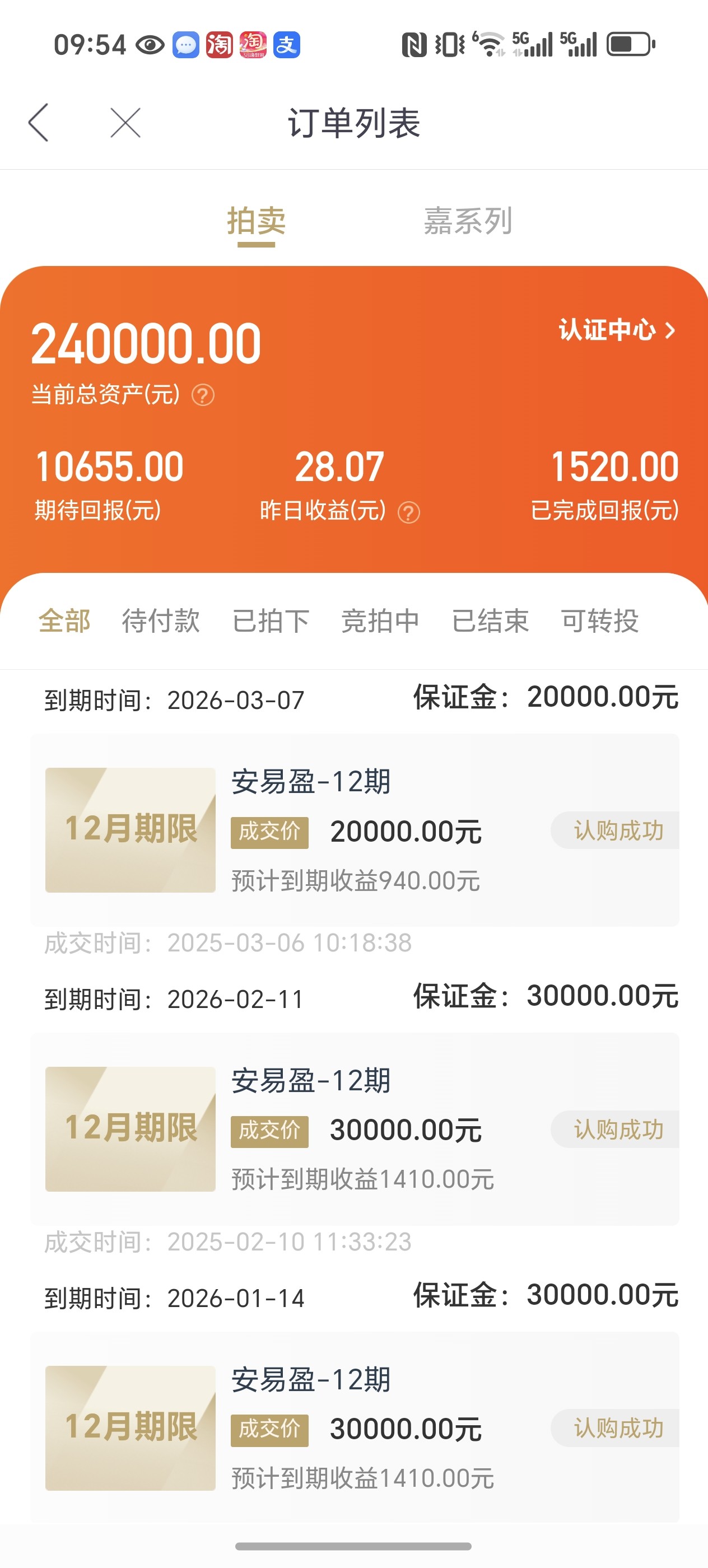Filter orders by 可转投
708x1568 pixels.
[600, 621]
